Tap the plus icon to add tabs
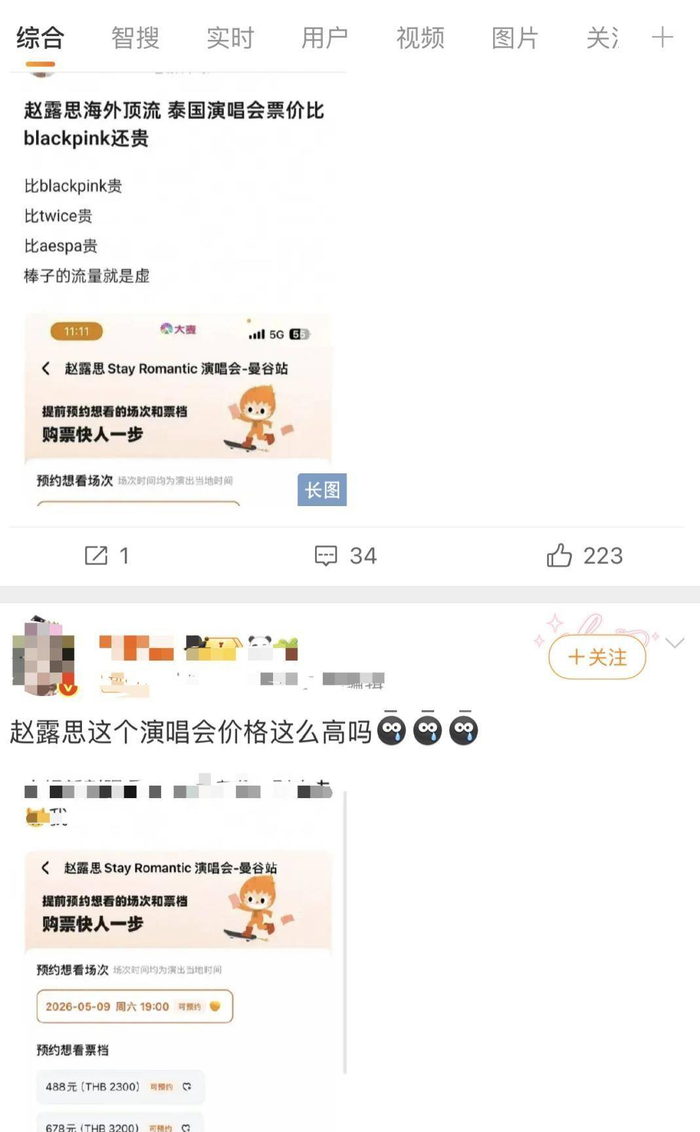Viewport: 700px width, 1132px height. [x=662, y=38]
